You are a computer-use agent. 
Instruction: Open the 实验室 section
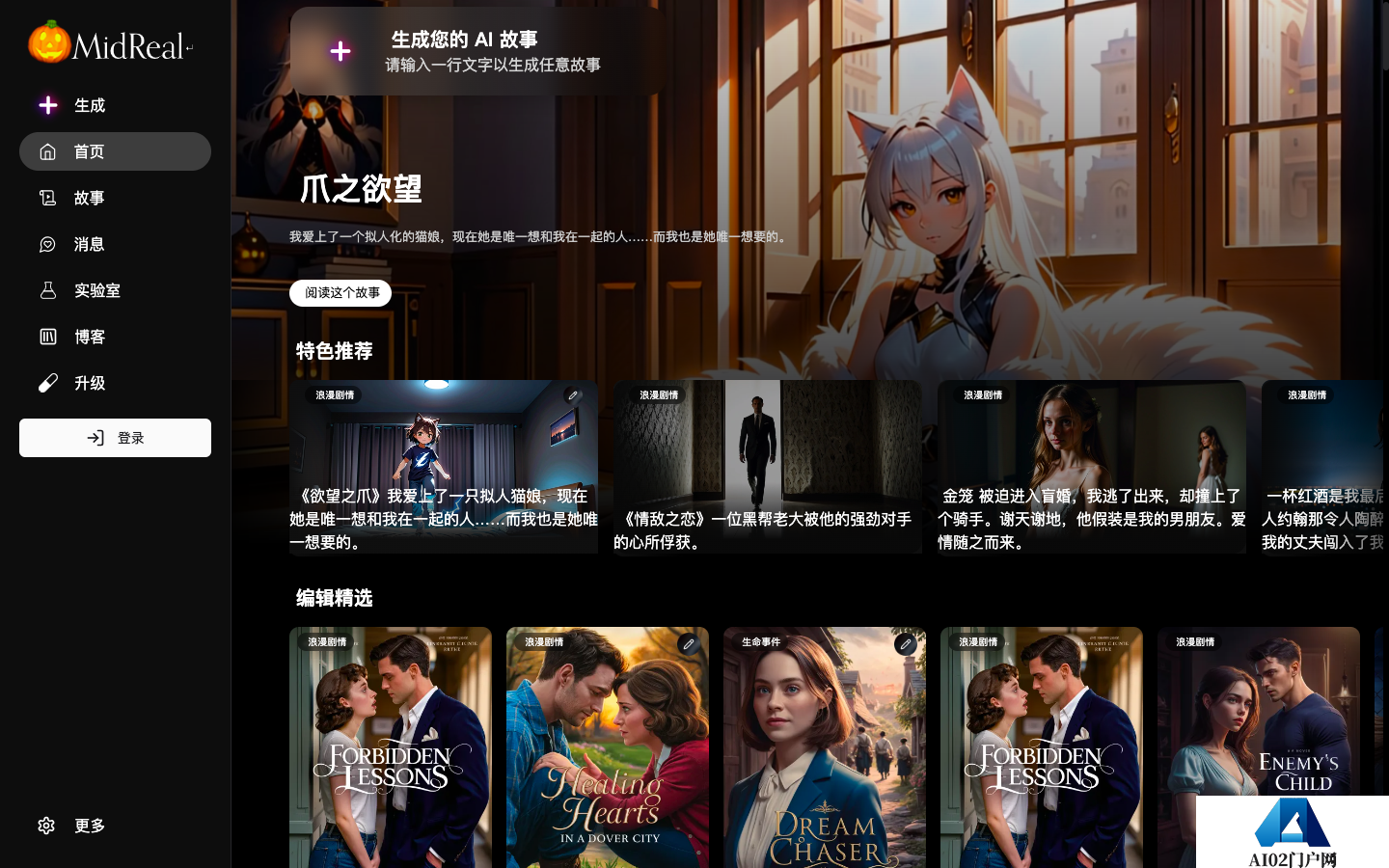tap(96, 290)
